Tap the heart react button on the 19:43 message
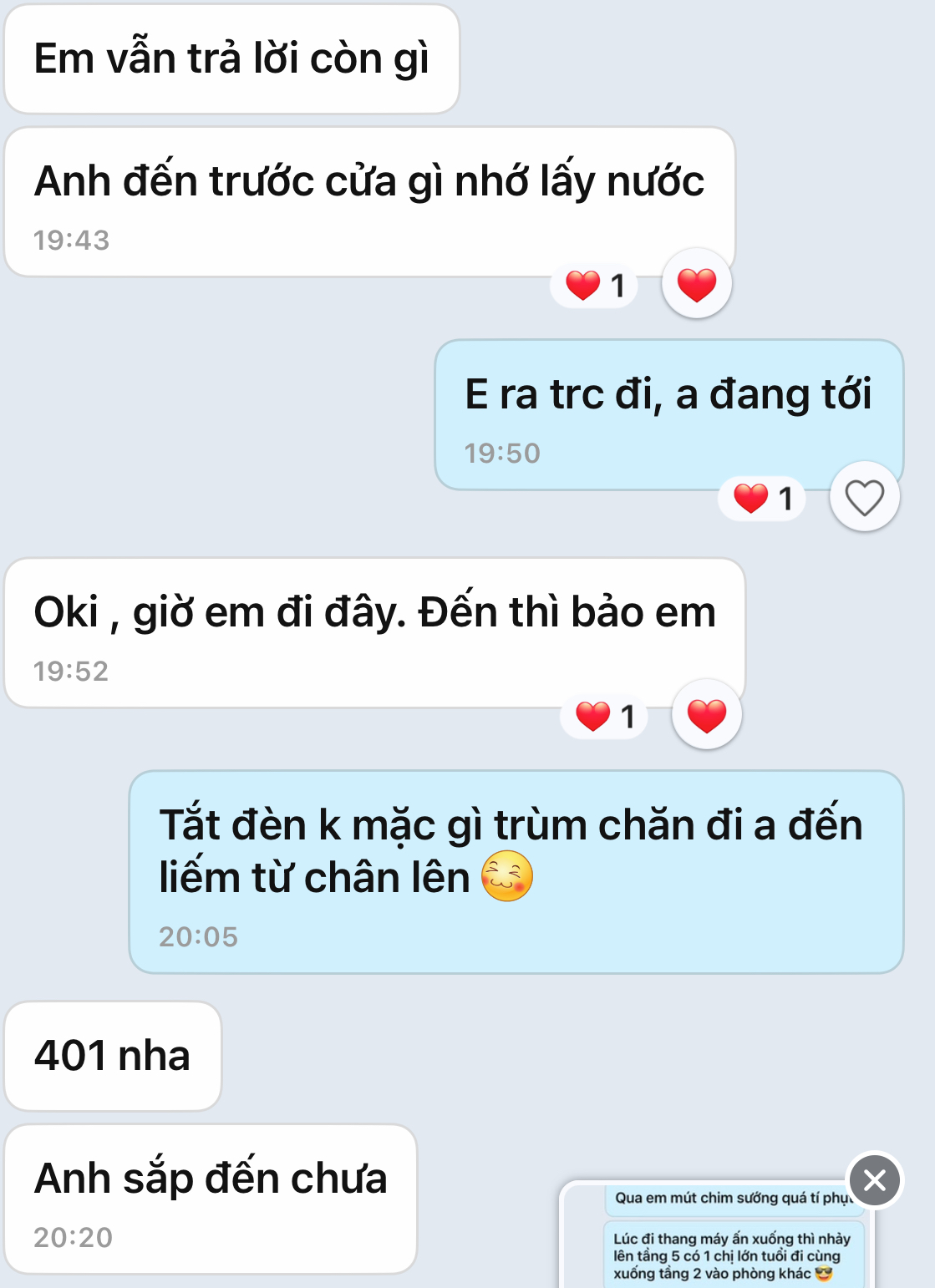This screenshot has height=1288, width=935. (x=696, y=284)
